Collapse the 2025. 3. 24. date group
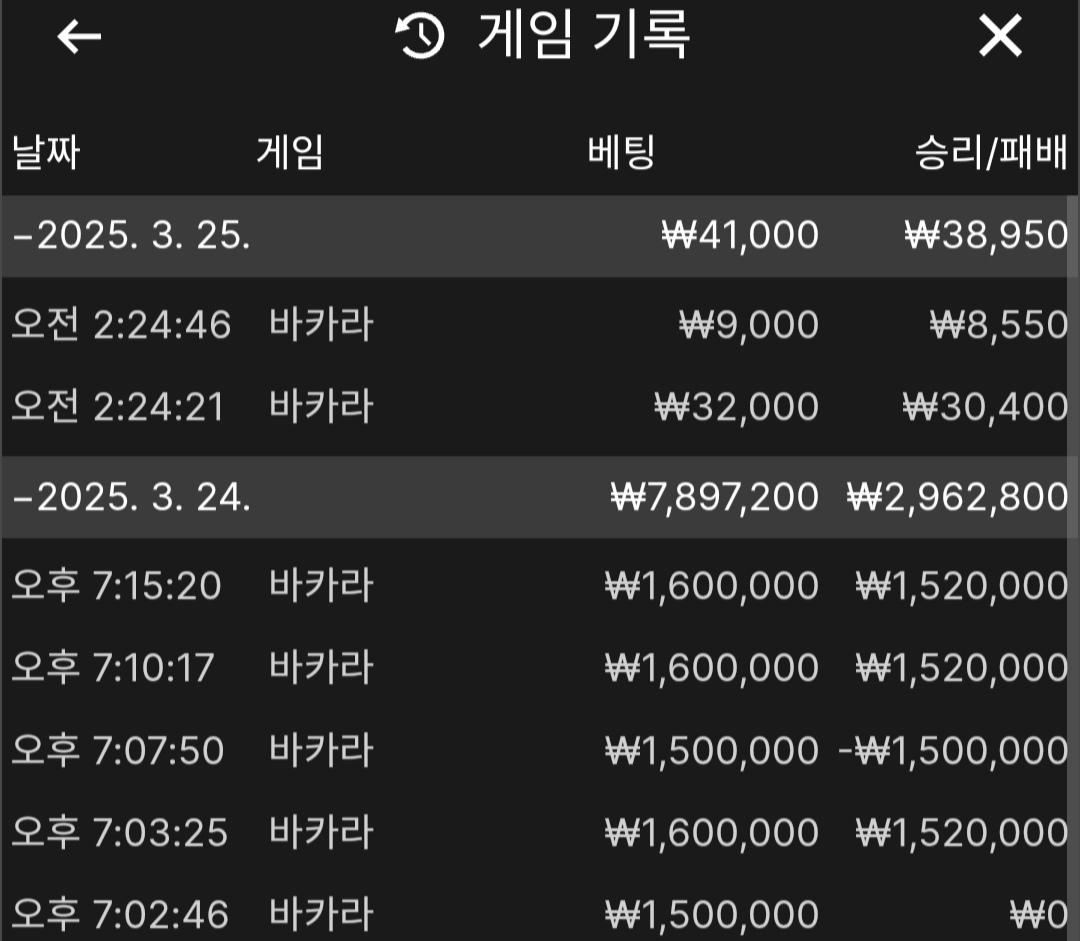This screenshot has height=941, width=1080. (x=130, y=497)
